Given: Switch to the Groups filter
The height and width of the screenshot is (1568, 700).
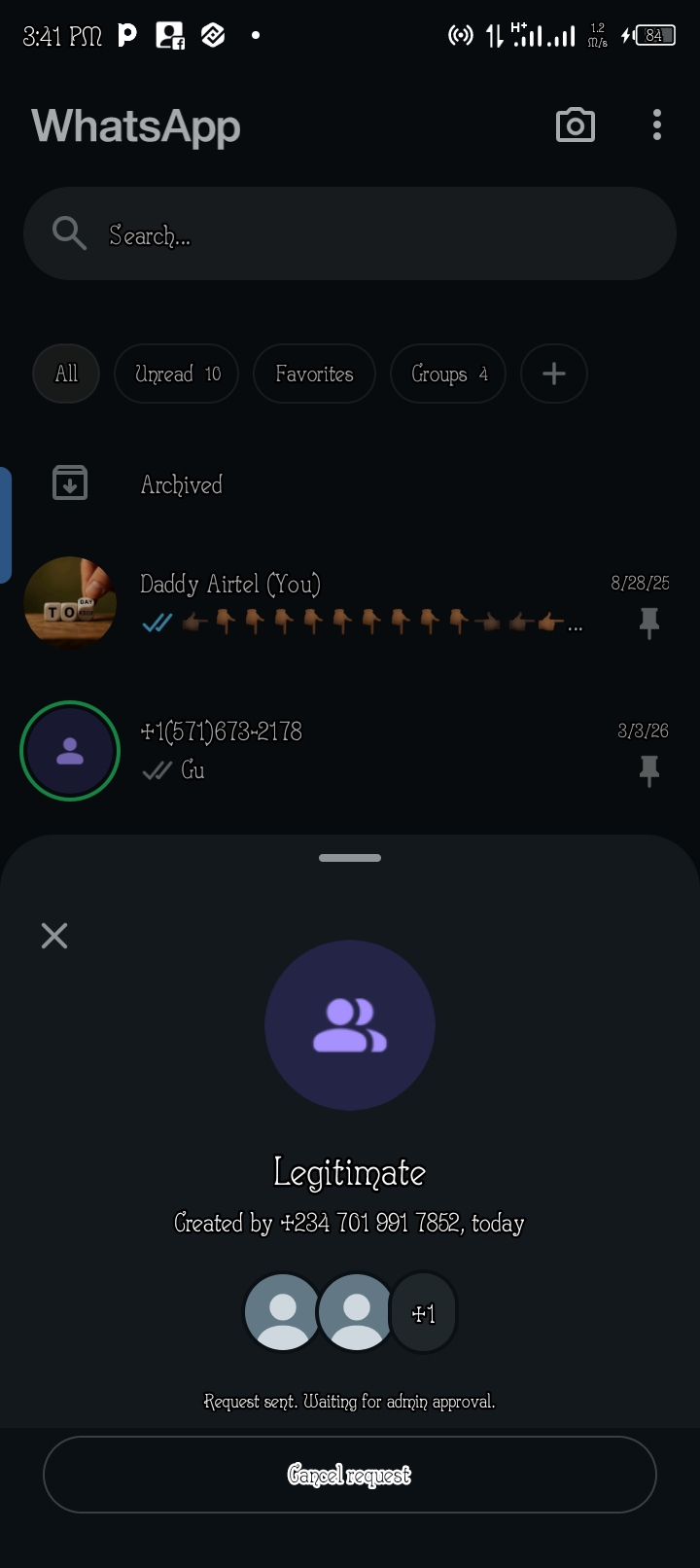Looking at the screenshot, I should (448, 374).
